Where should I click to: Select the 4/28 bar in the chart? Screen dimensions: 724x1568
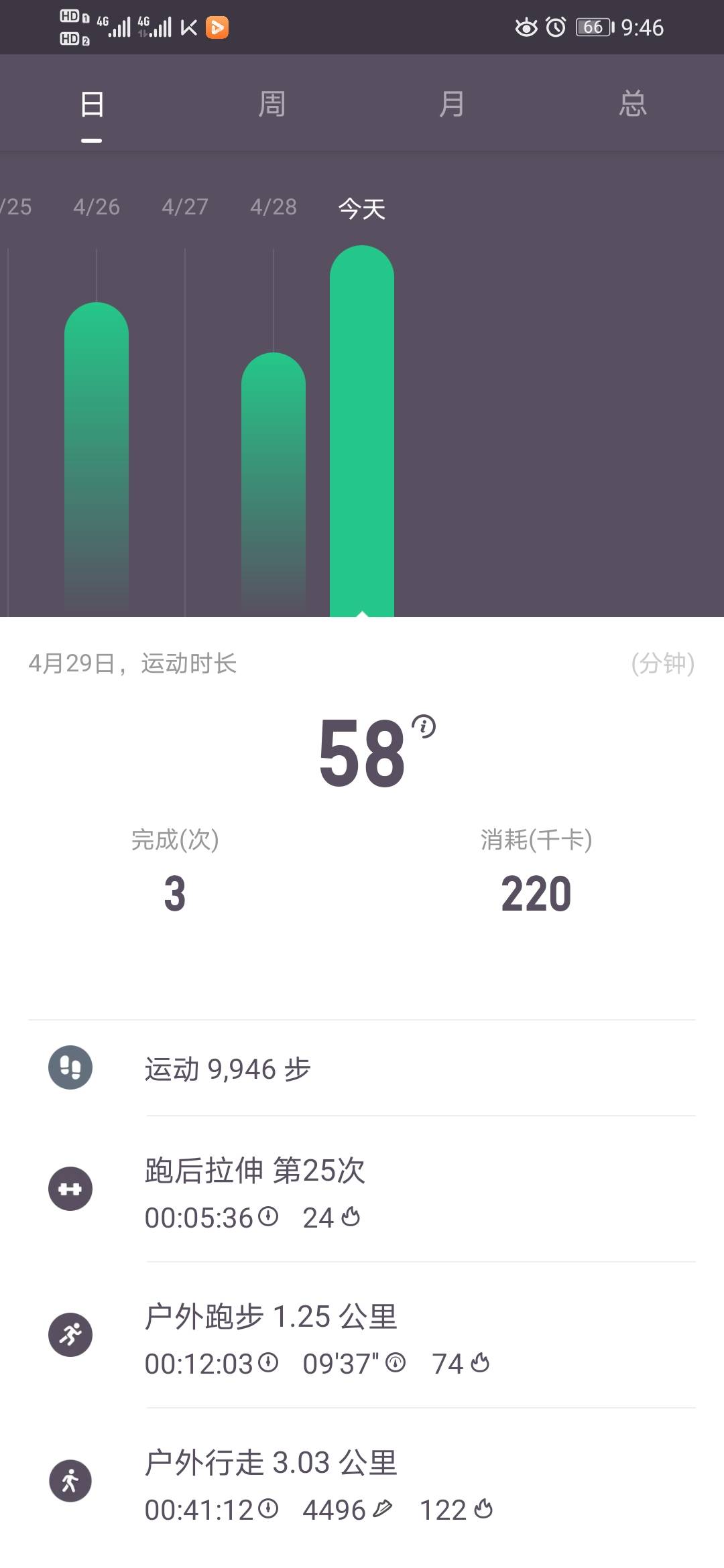point(274,482)
